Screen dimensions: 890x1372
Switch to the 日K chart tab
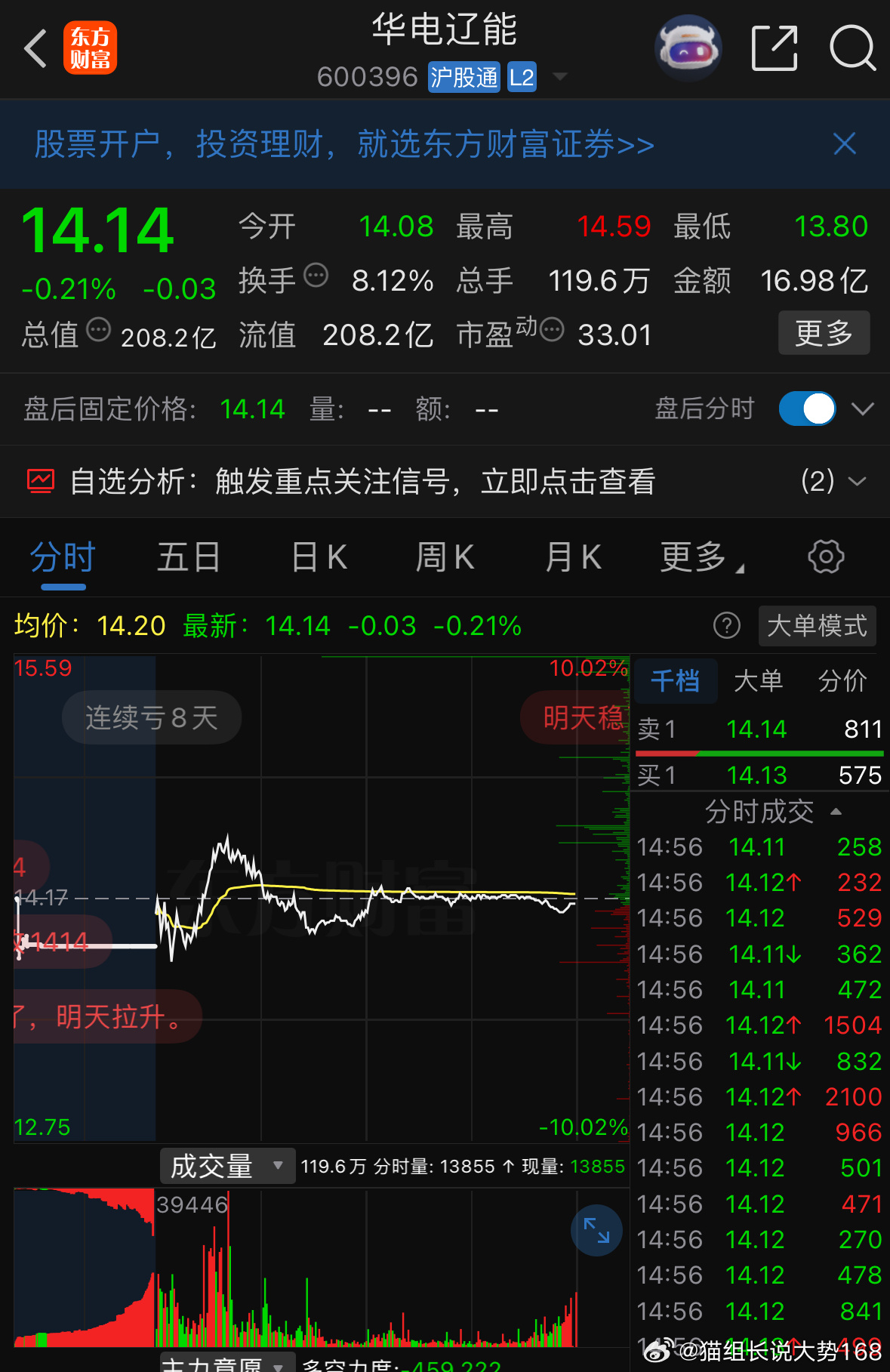(319, 557)
